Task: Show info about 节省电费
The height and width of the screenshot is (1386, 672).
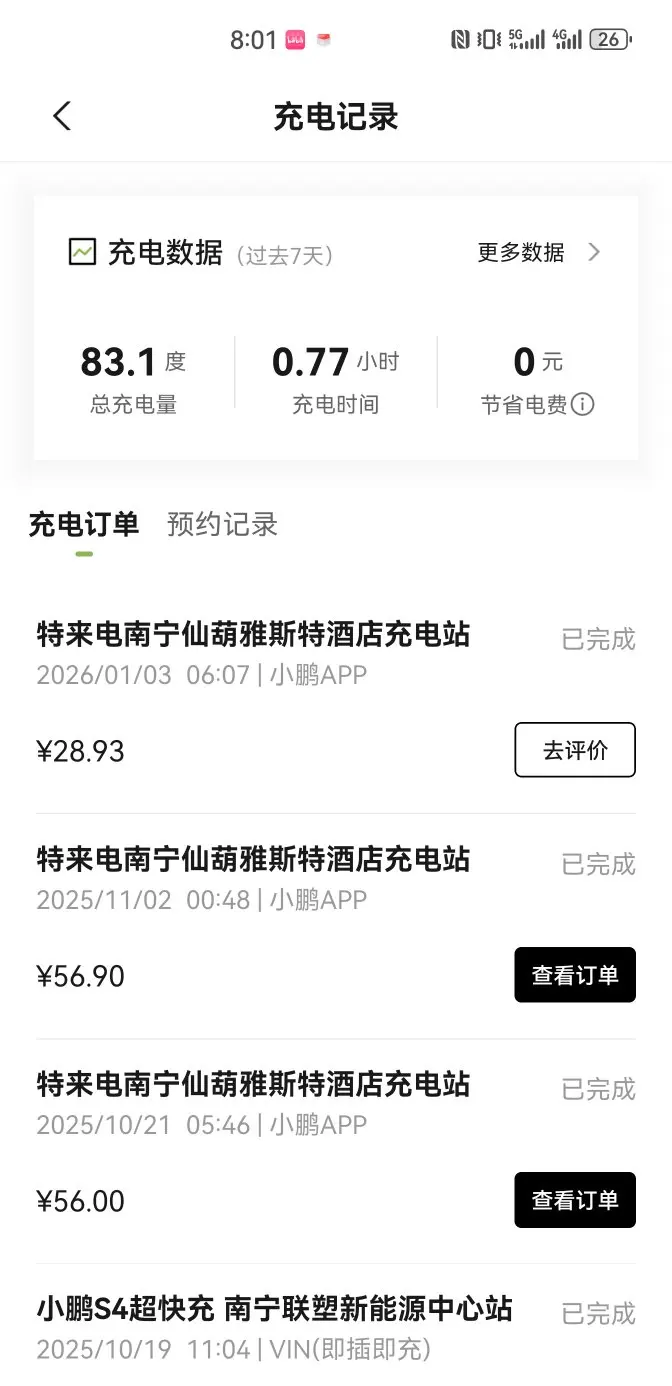Action: tap(582, 405)
